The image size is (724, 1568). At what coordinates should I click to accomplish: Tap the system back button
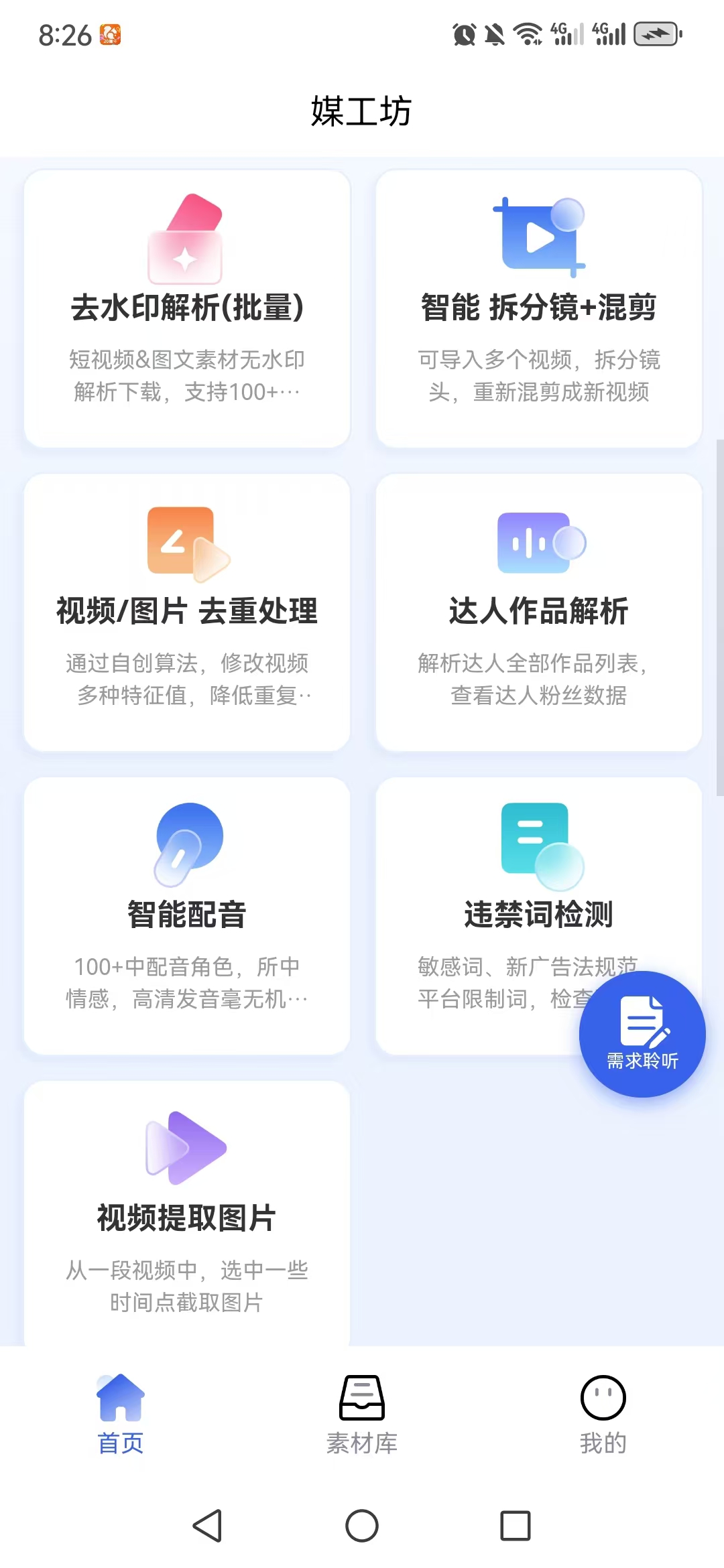click(207, 1526)
